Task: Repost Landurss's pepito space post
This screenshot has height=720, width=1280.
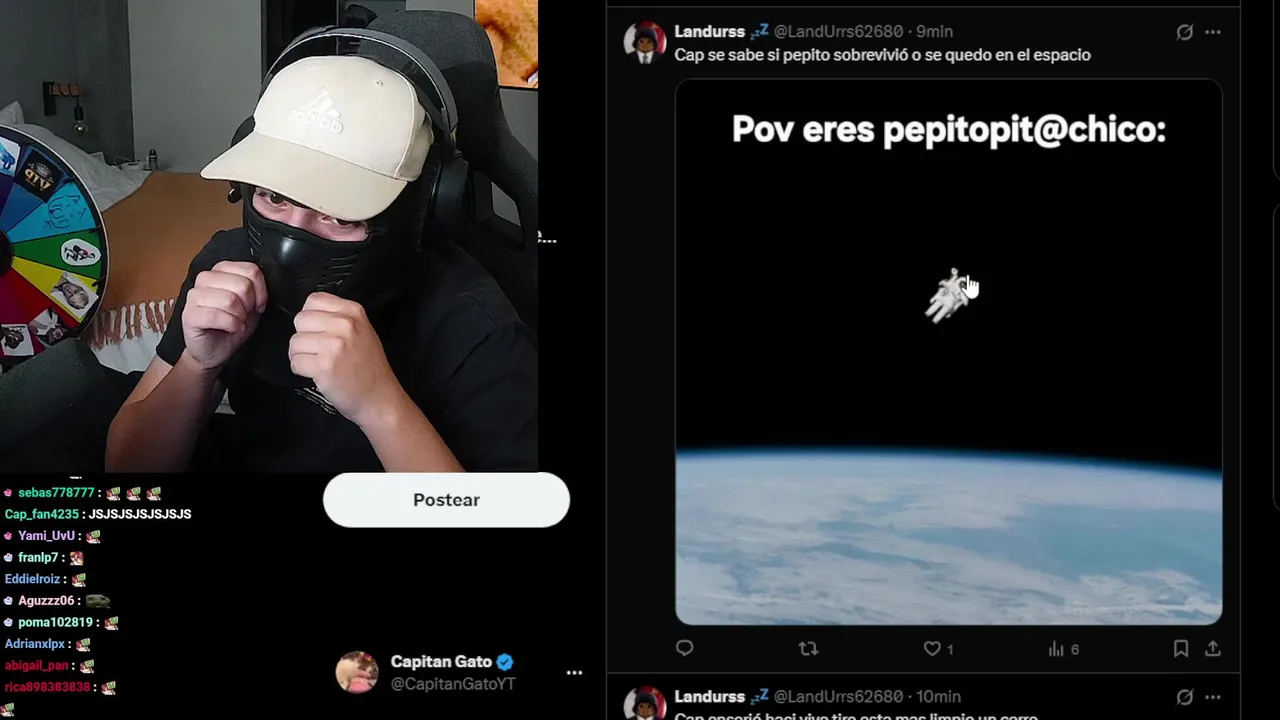Action: 808,648
